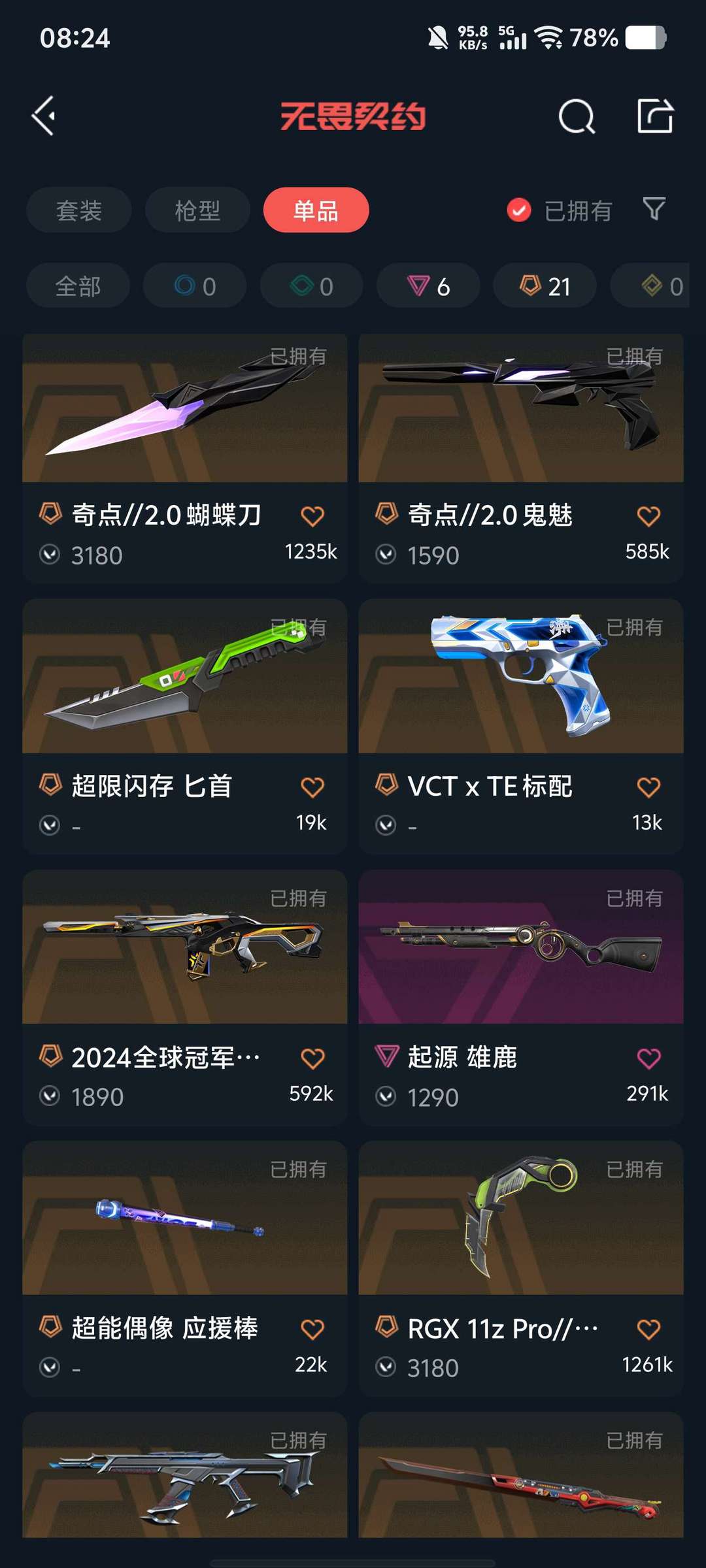Filter by the orange tier chip showing 21
Viewport: 706px width, 1568px height.
[545, 286]
